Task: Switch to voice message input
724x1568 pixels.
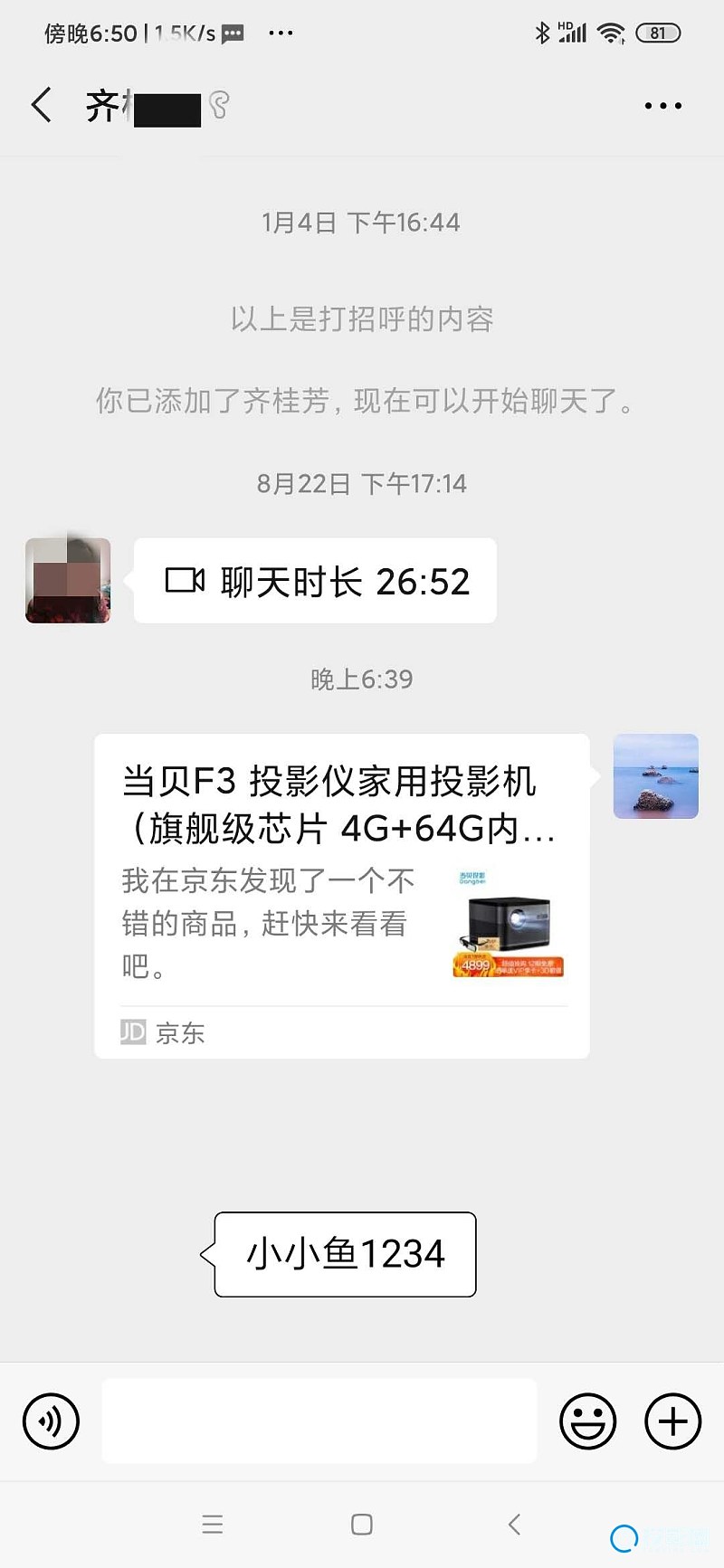Action: click(x=52, y=1421)
